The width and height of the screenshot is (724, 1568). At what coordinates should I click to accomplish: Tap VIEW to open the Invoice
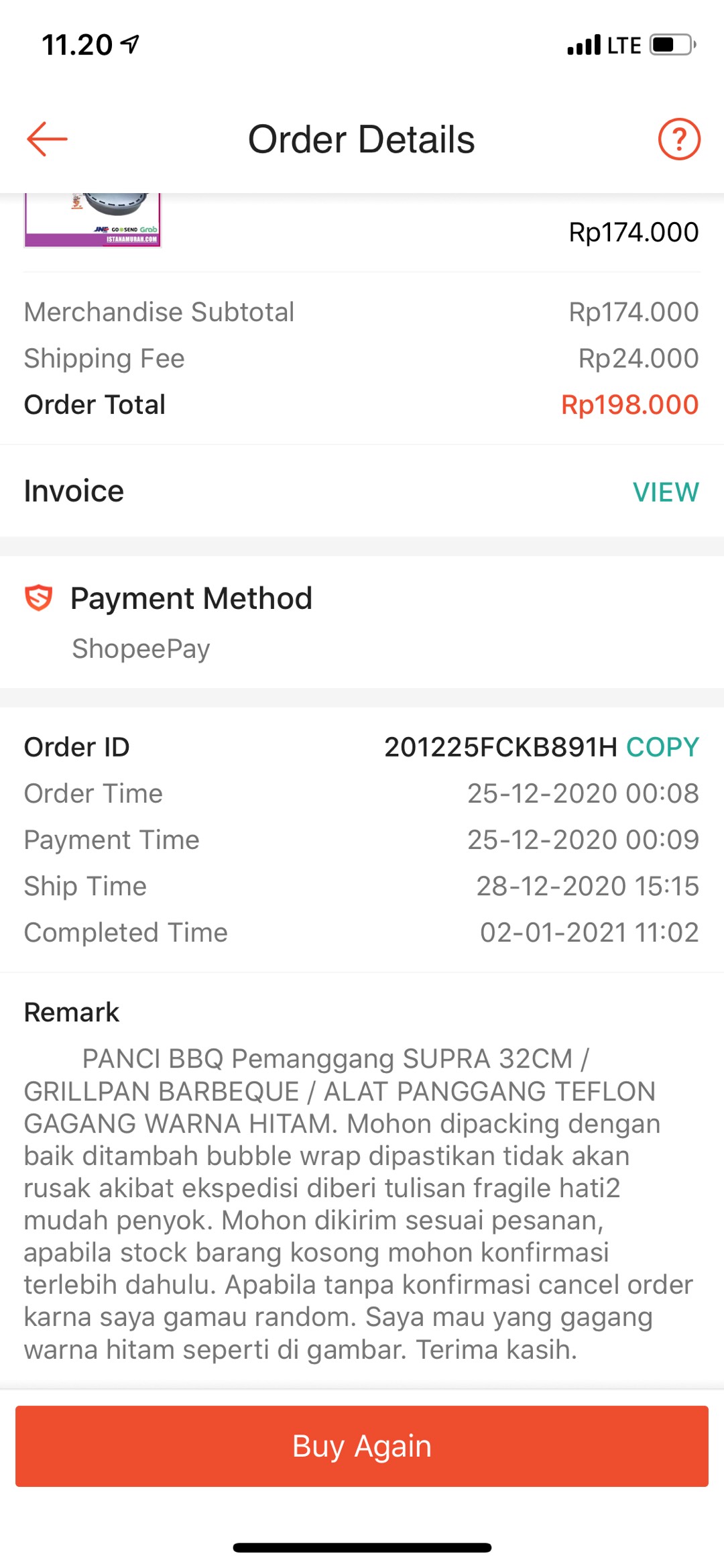tap(666, 492)
